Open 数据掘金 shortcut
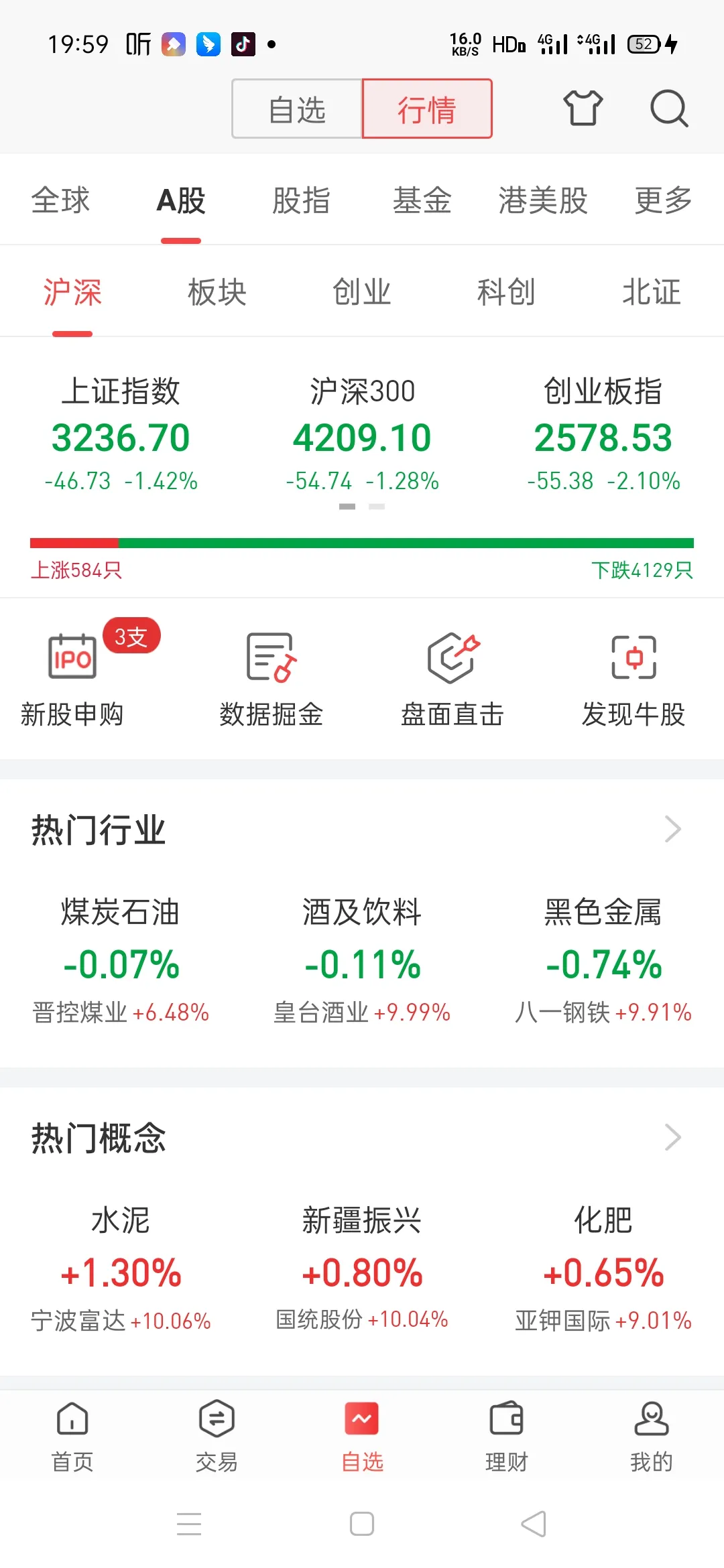Viewport: 724px width, 1568px height. coord(271,679)
